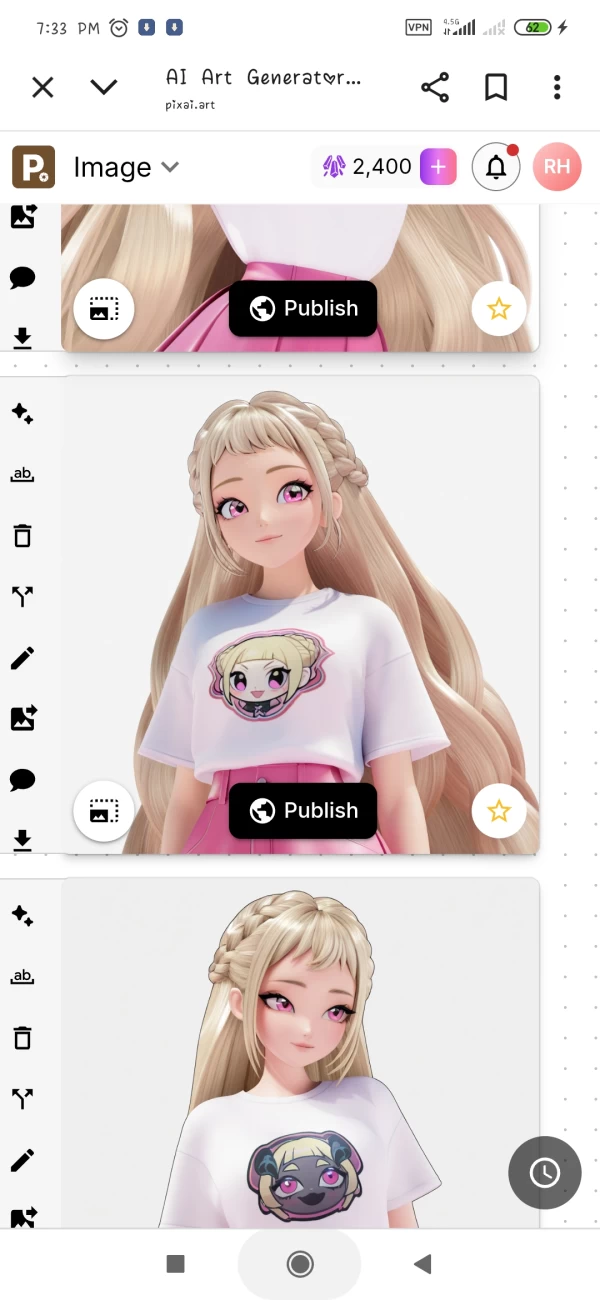Close the browser tab with X
This screenshot has width=600, height=1300.
(42, 88)
